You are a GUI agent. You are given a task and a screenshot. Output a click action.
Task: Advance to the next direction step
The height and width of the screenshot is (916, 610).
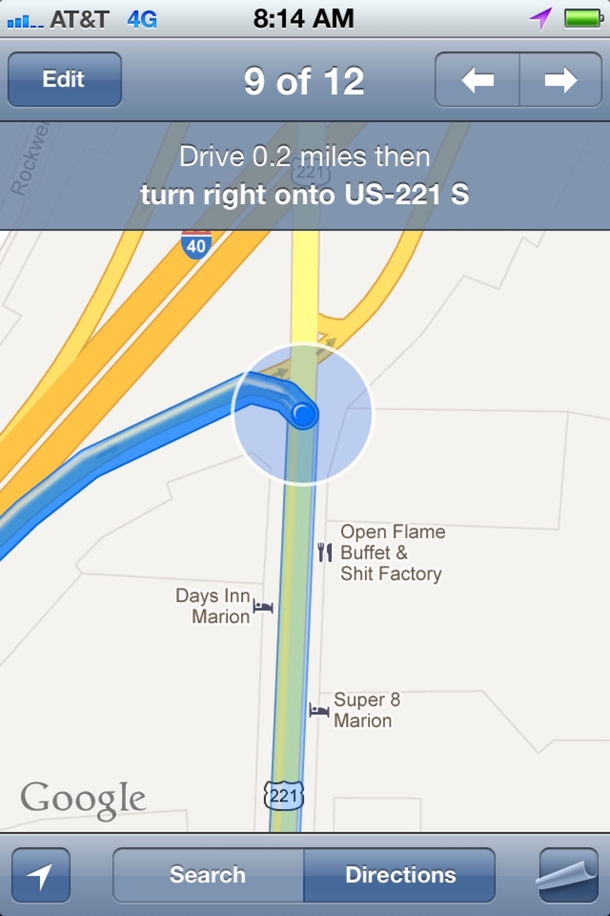(x=560, y=80)
